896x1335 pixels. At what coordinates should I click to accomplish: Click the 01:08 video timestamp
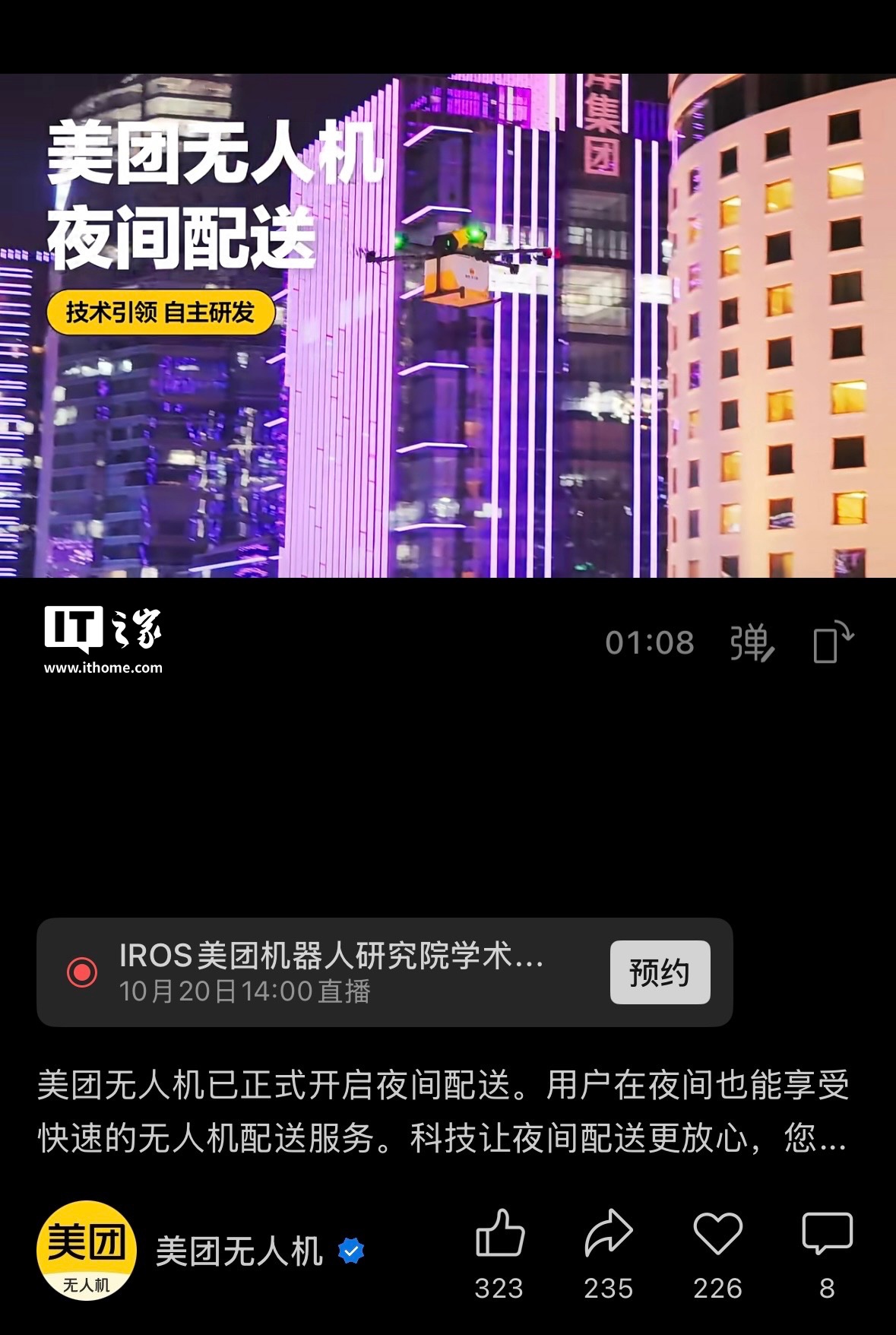click(x=652, y=641)
